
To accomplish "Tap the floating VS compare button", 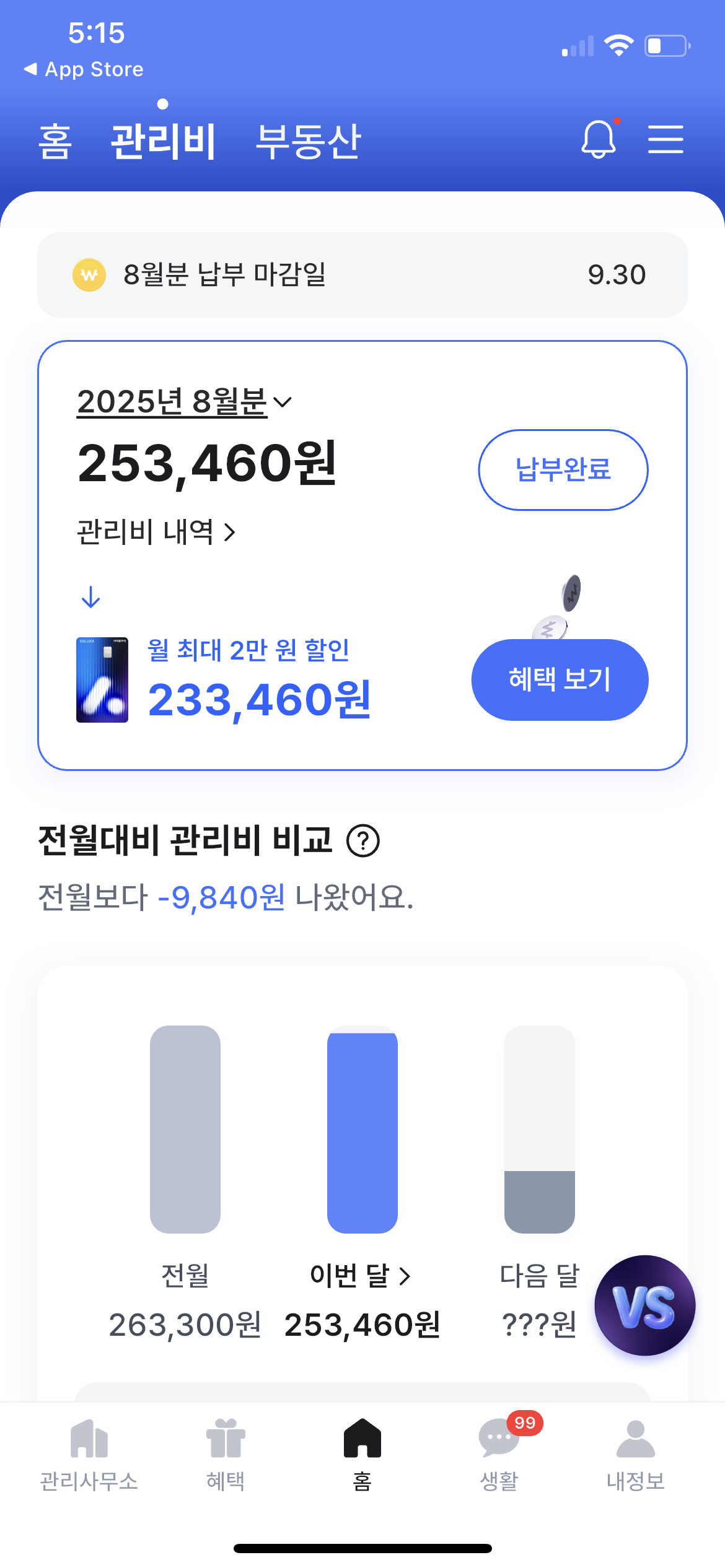I will click(x=644, y=1305).
